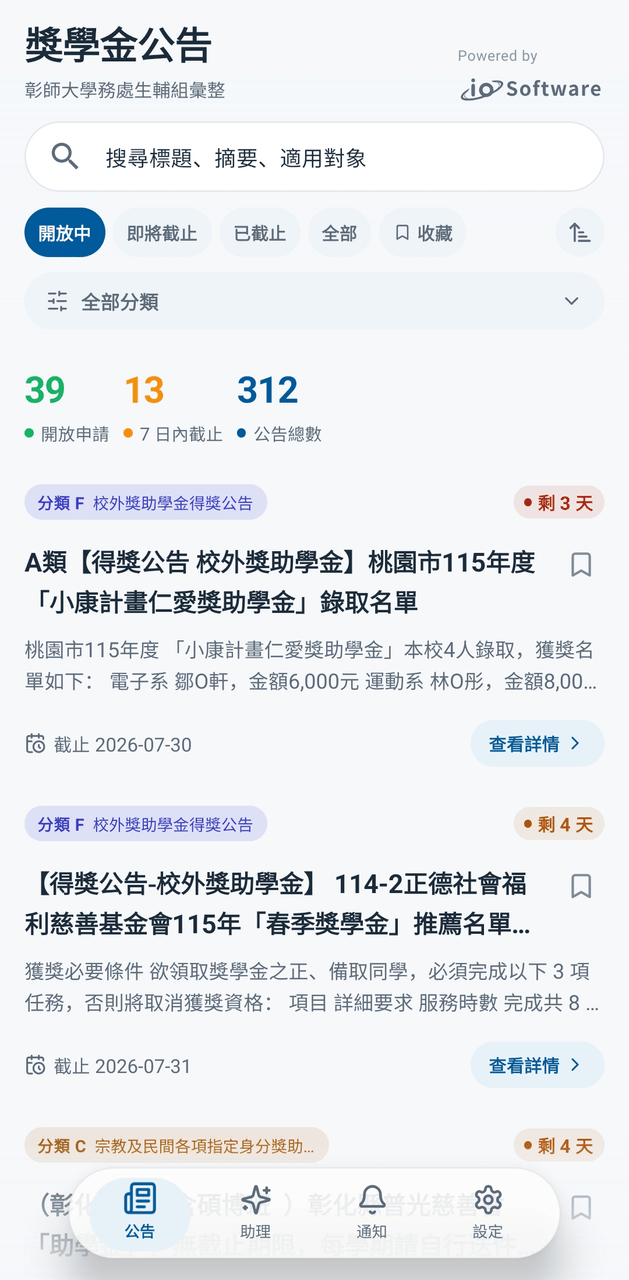
Task: Open the sort order icon
Action: click(x=580, y=233)
